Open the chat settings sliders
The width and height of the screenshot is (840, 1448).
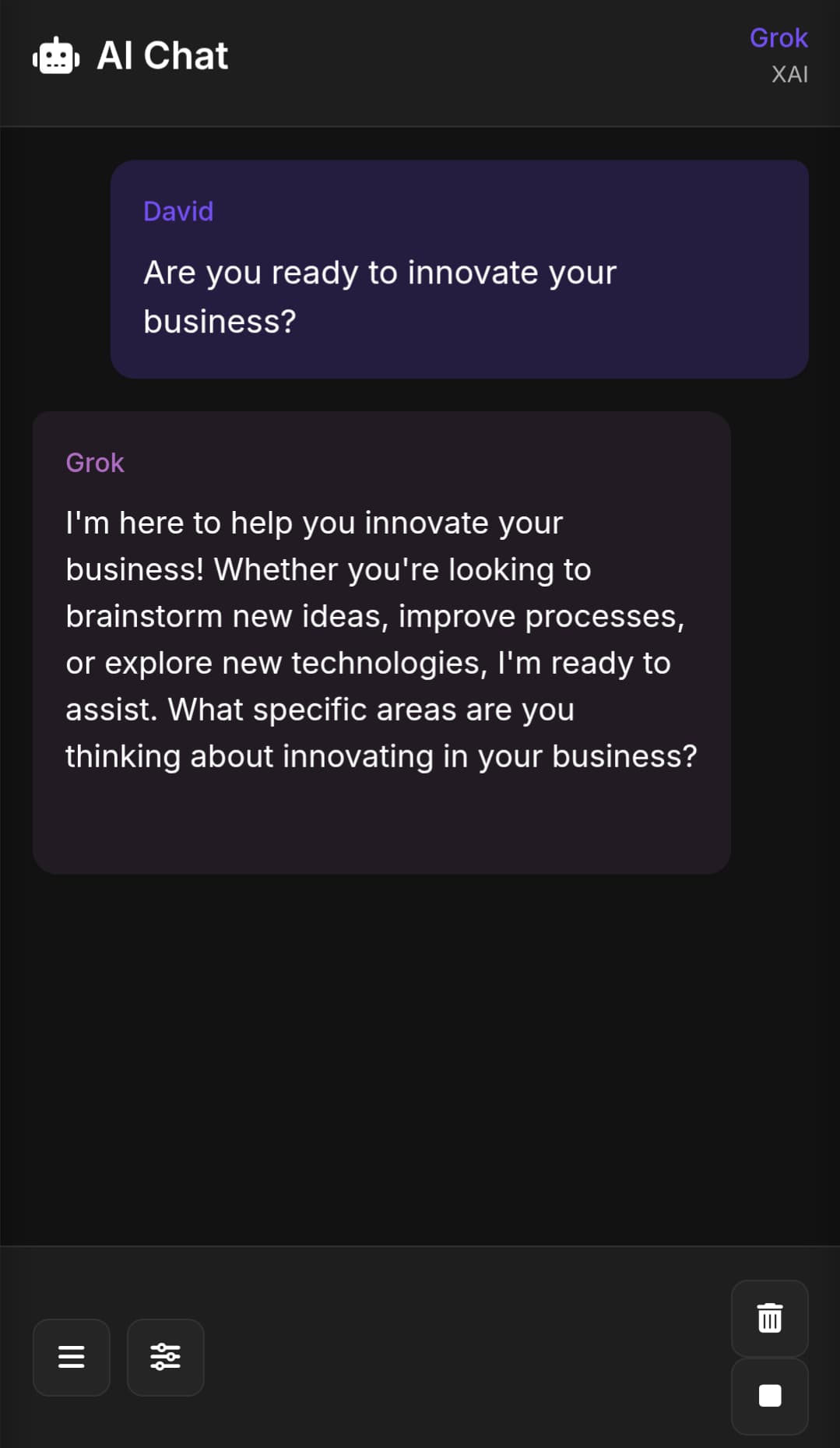(165, 1357)
